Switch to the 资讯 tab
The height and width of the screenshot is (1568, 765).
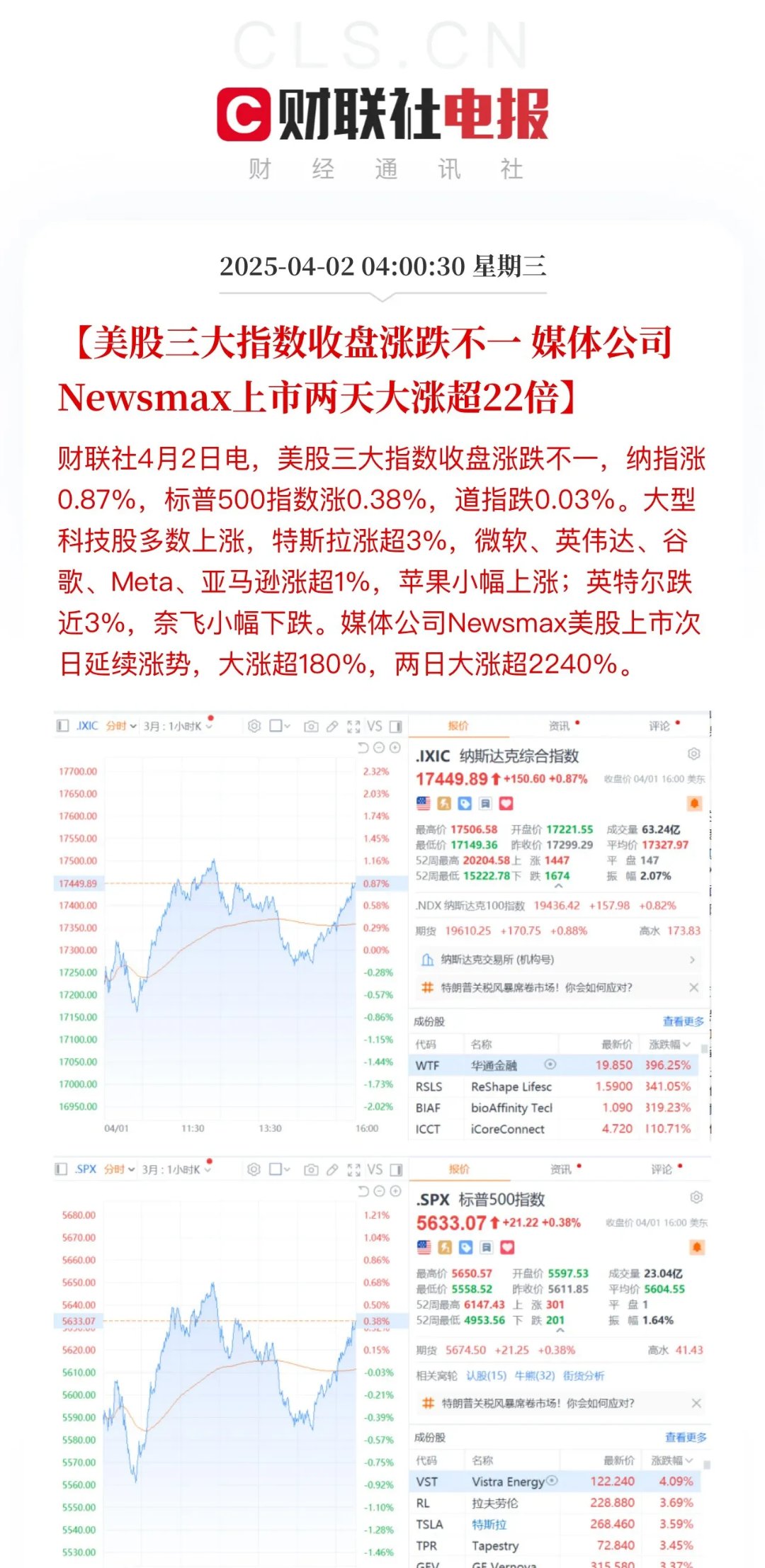(x=560, y=725)
